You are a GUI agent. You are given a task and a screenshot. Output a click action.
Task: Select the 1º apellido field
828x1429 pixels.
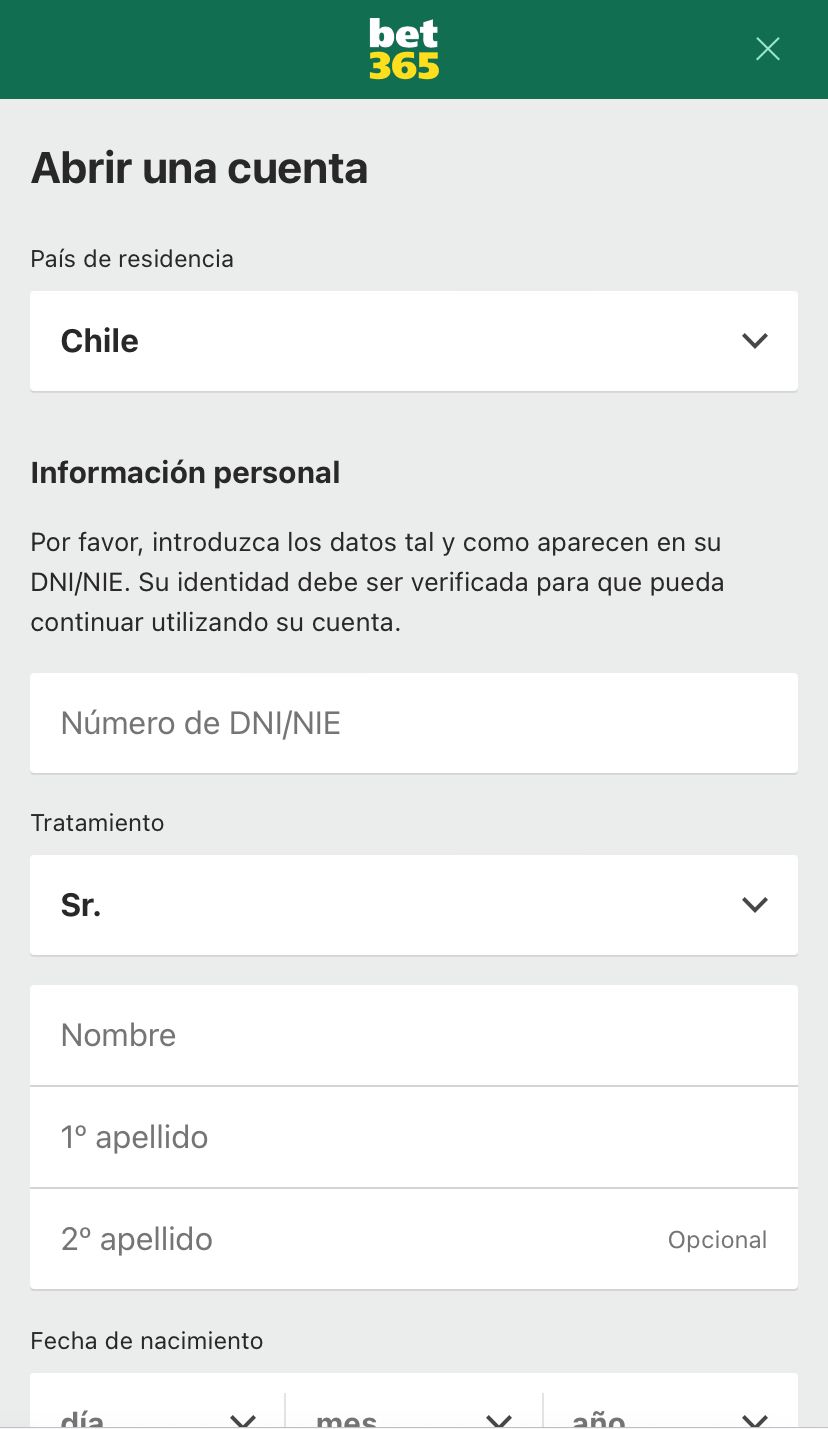414,1137
